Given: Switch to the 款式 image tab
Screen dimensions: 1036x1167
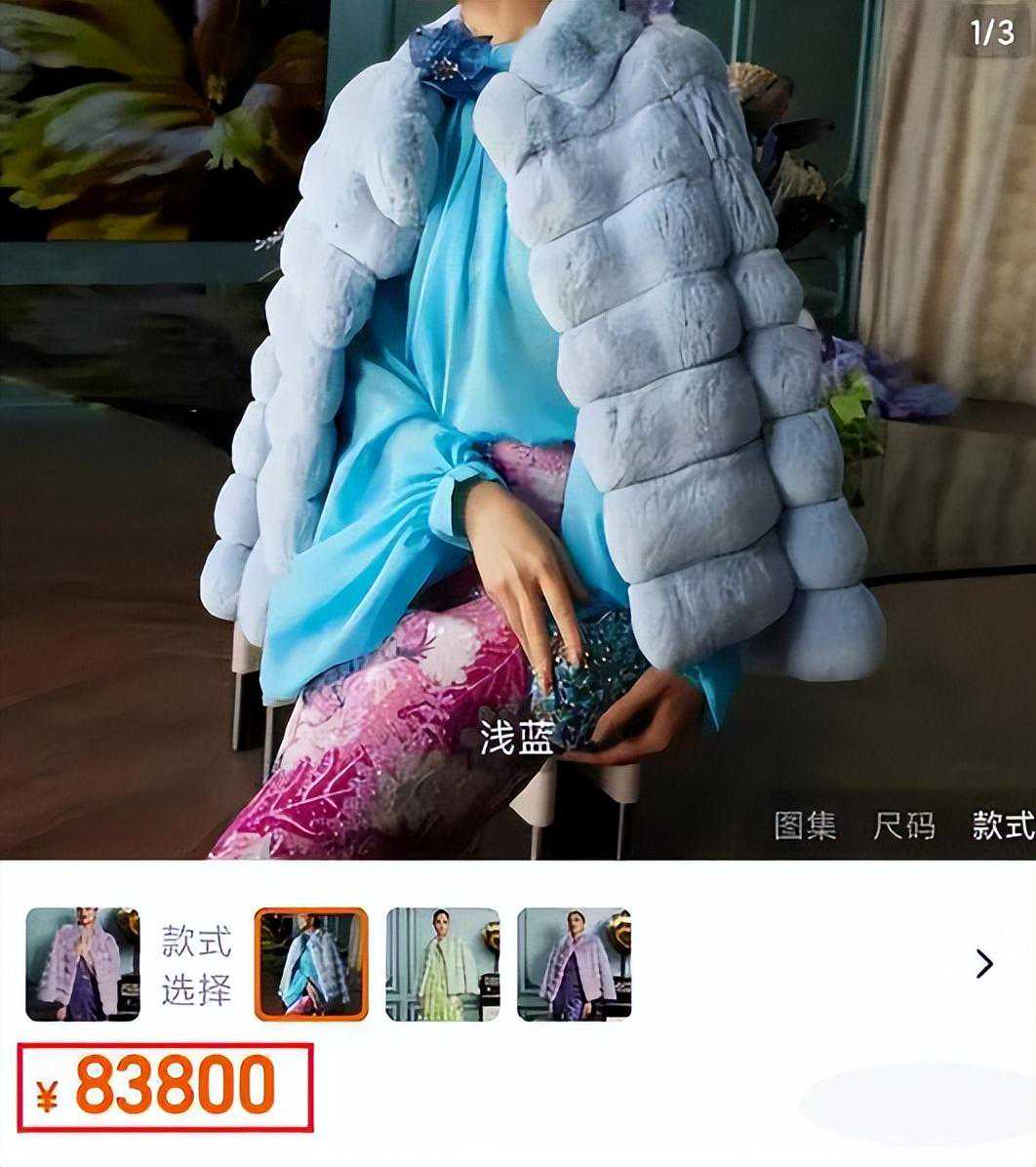Looking at the screenshot, I should pos(1003,826).
